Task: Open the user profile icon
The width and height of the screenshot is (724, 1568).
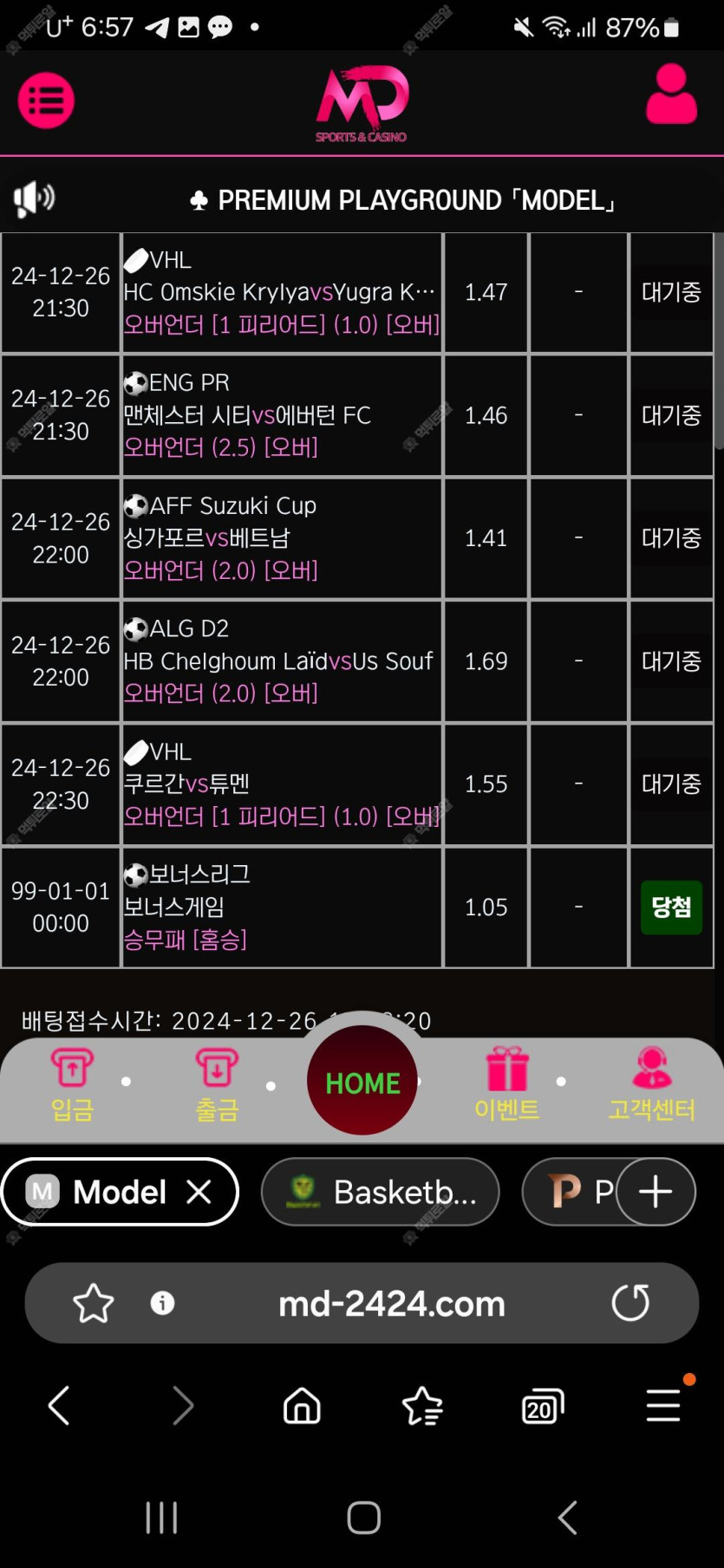Action: click(671, 94)
